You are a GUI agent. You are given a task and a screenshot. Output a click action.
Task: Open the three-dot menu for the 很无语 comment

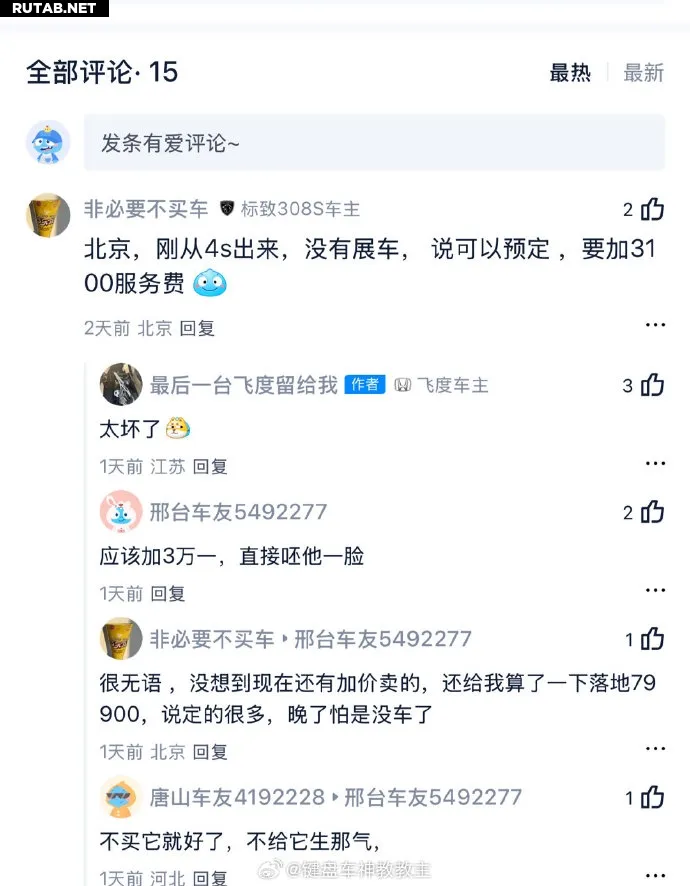point(655,749)
